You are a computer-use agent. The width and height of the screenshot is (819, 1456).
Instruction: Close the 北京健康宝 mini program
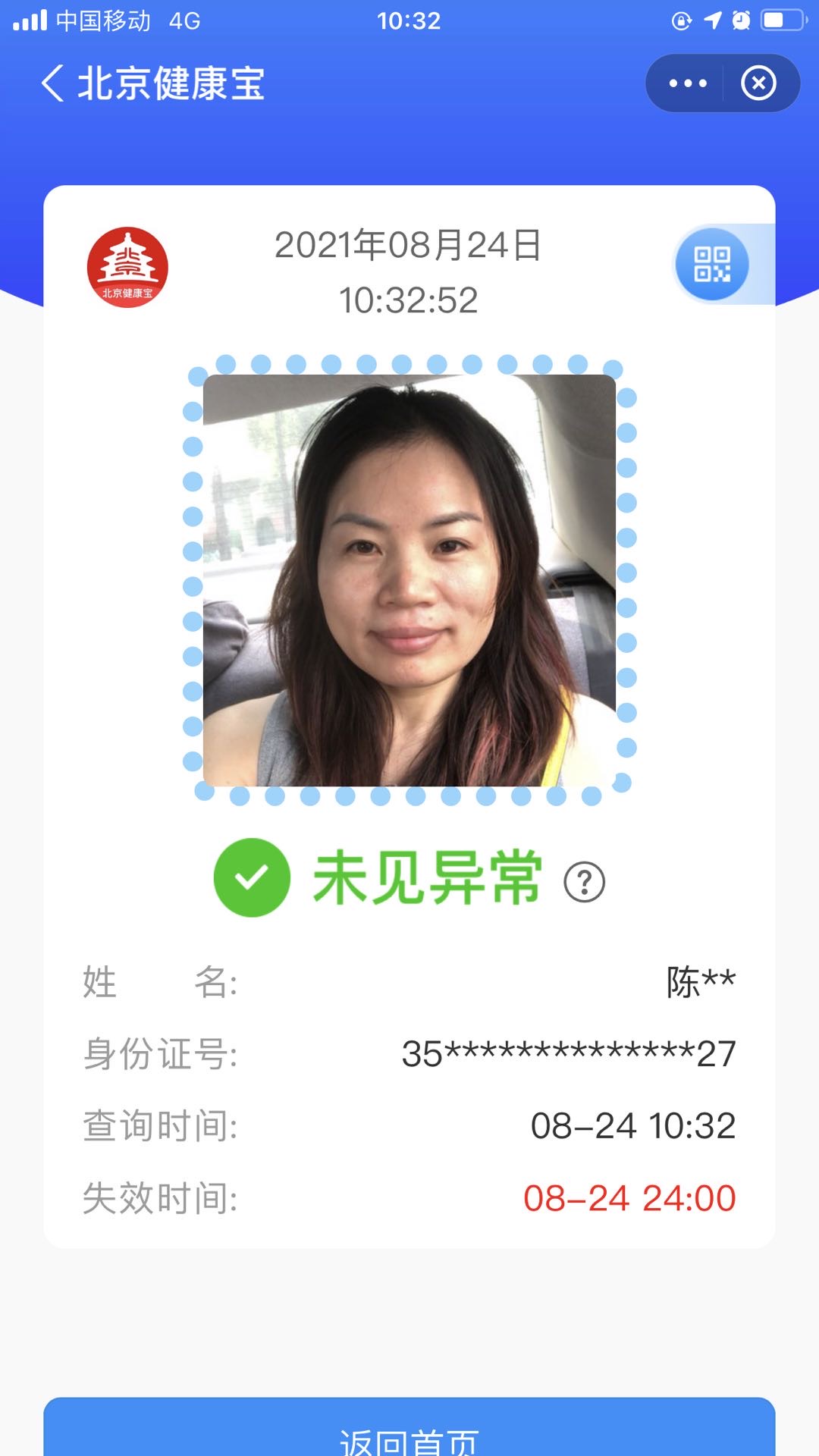pos(758,83)
